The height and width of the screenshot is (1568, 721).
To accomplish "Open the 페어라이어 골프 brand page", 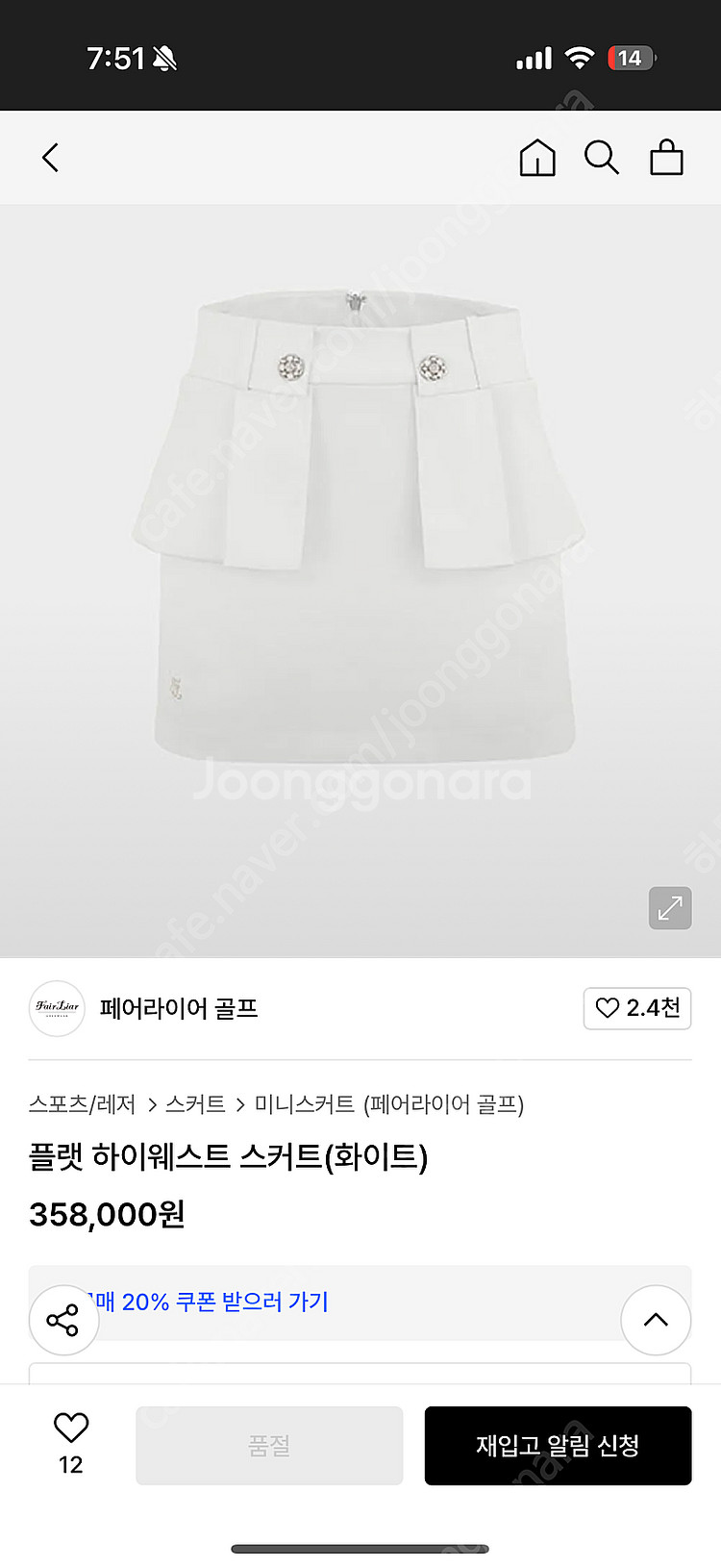I will click(x=178, y=1008).
